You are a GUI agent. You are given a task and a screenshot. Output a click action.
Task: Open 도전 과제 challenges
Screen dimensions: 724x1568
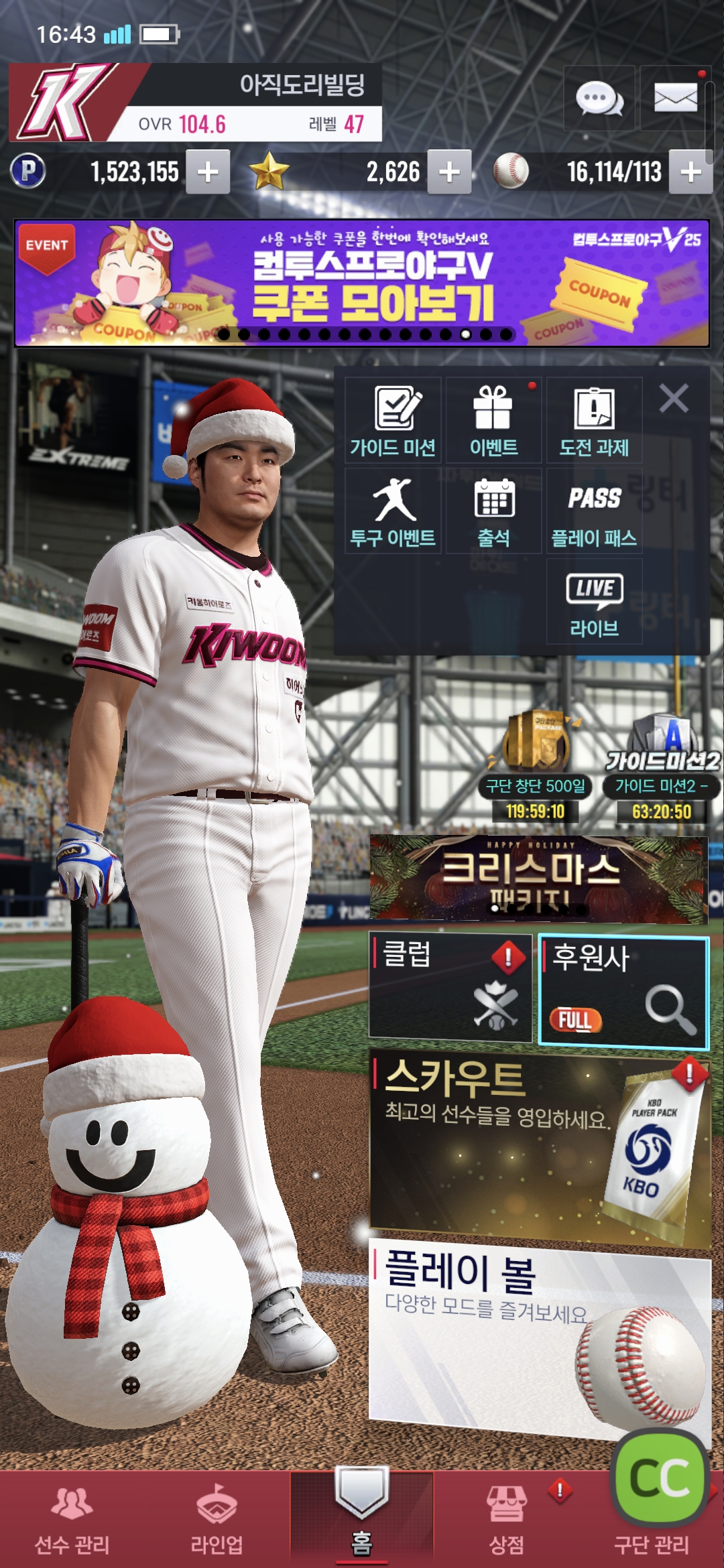pos(594,420)
